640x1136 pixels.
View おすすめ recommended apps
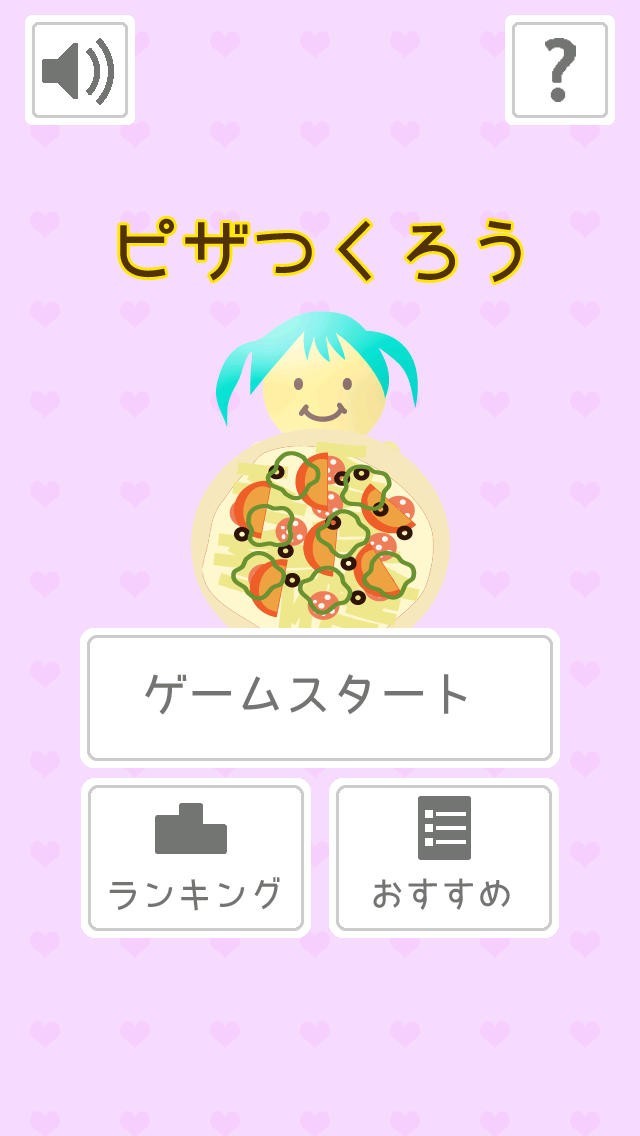(443, 858)
